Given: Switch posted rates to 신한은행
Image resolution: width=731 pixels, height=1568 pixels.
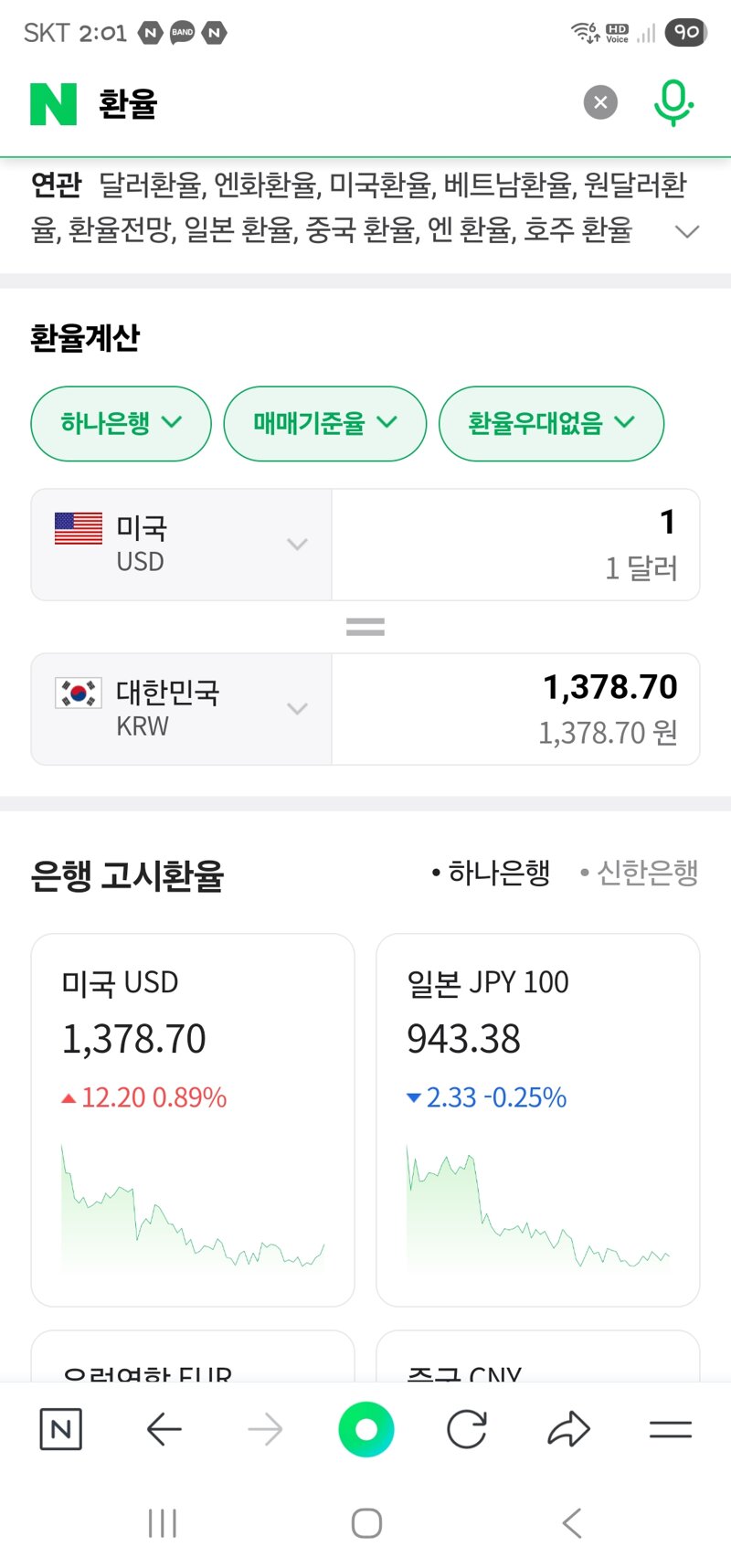Looking at the screenshot, I should (639, 873).
